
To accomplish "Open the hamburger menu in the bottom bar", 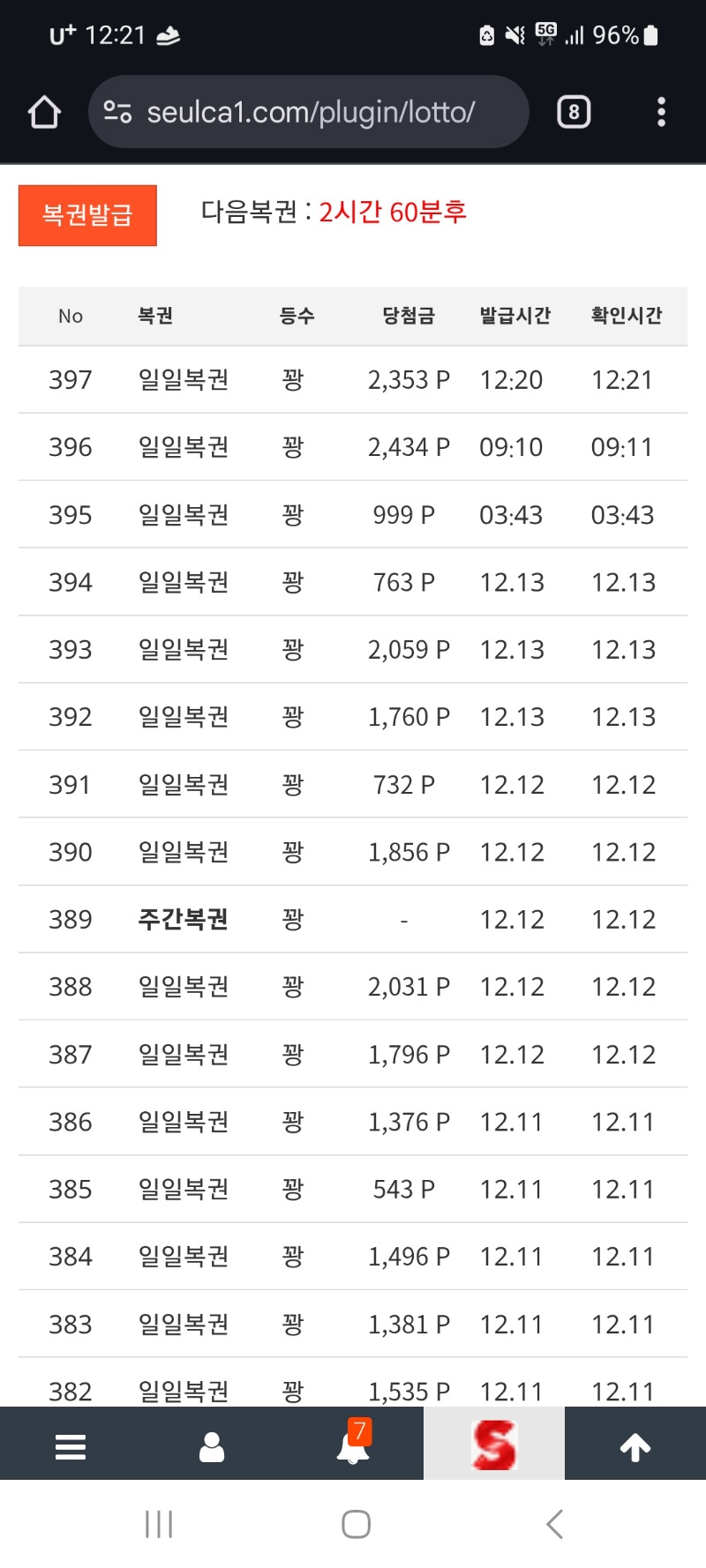I will click(71, 1446).
